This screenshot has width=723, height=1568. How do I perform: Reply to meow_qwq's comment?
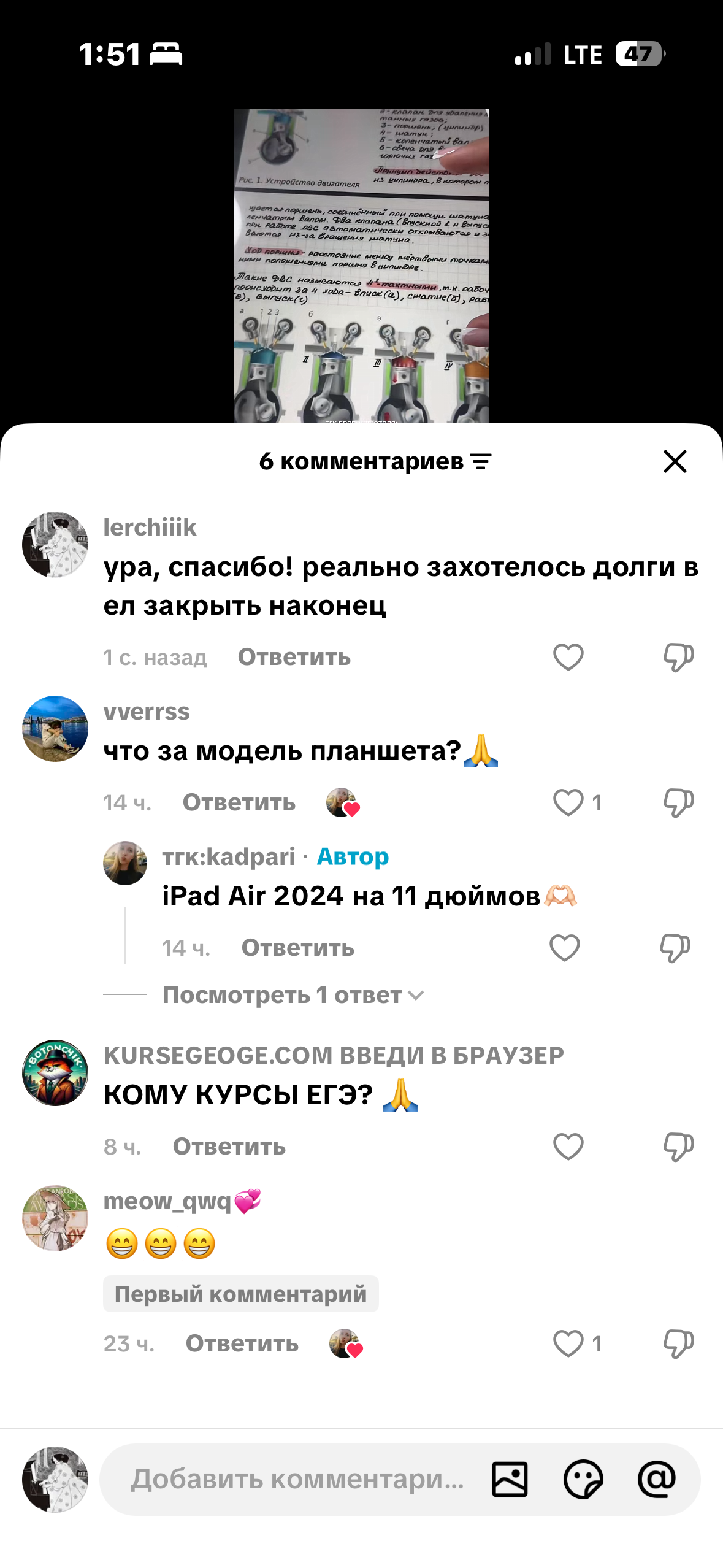click(242, 1343)
